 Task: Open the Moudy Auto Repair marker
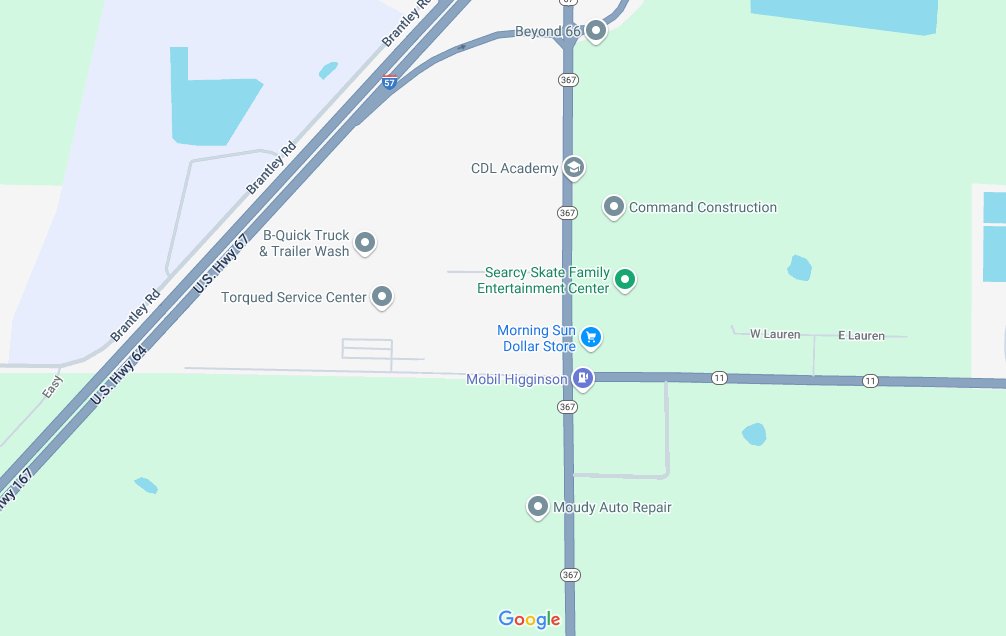538,507
